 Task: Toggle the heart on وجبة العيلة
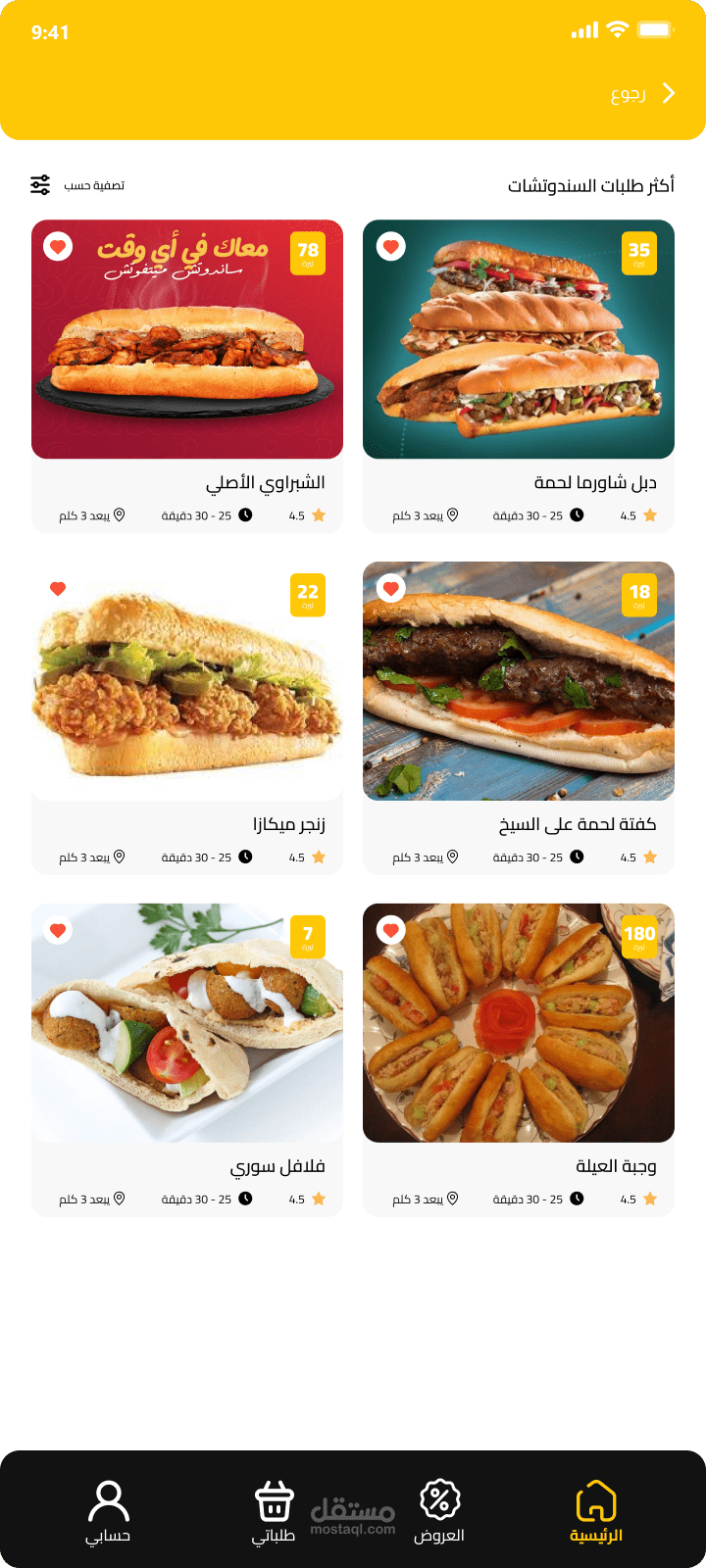click(390, 931)
